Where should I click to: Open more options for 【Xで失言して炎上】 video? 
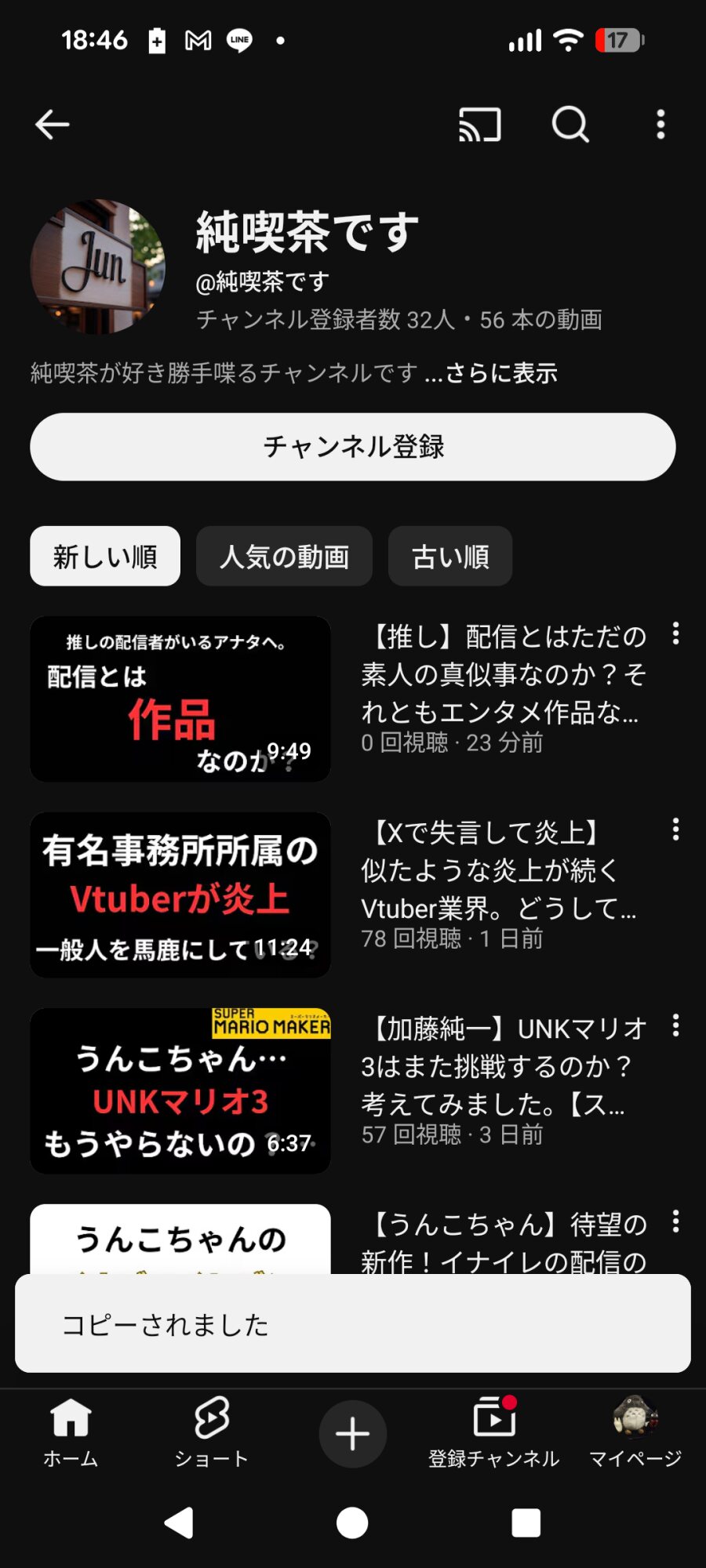click(x=675, y=830)
